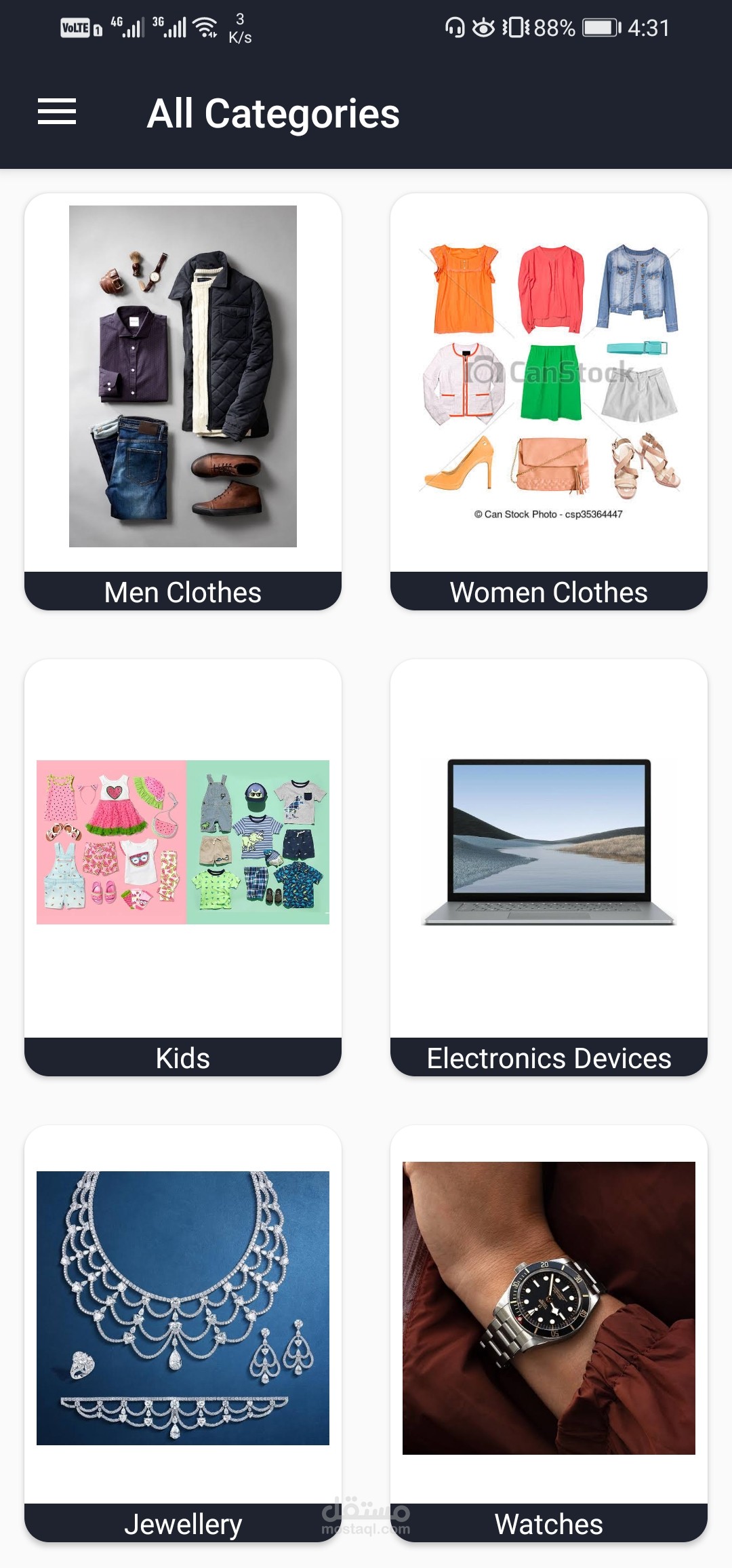
Task: Open the Men Clothes category
Action: 183,402
